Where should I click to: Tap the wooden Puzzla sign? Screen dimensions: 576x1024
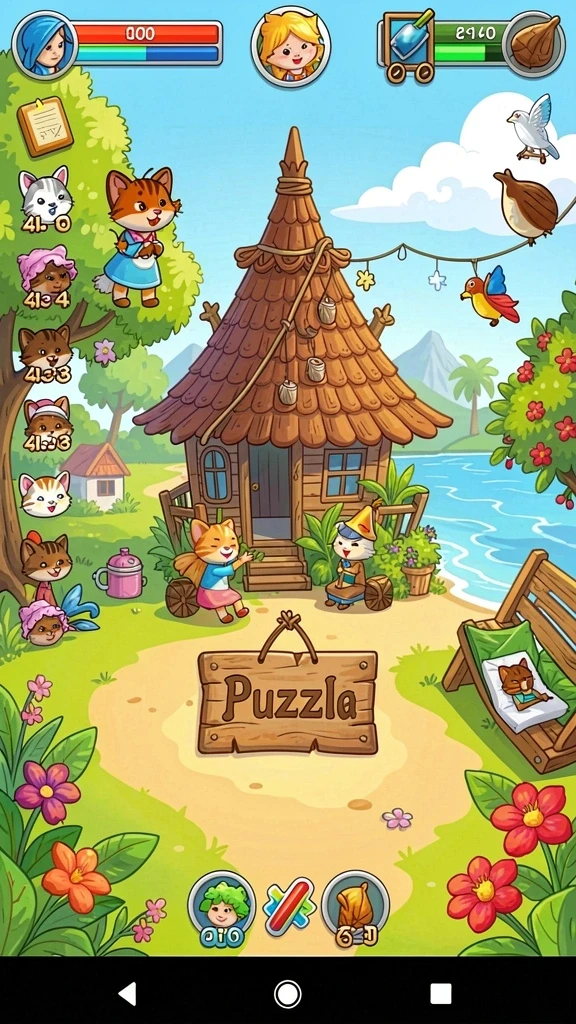[287, 700]
